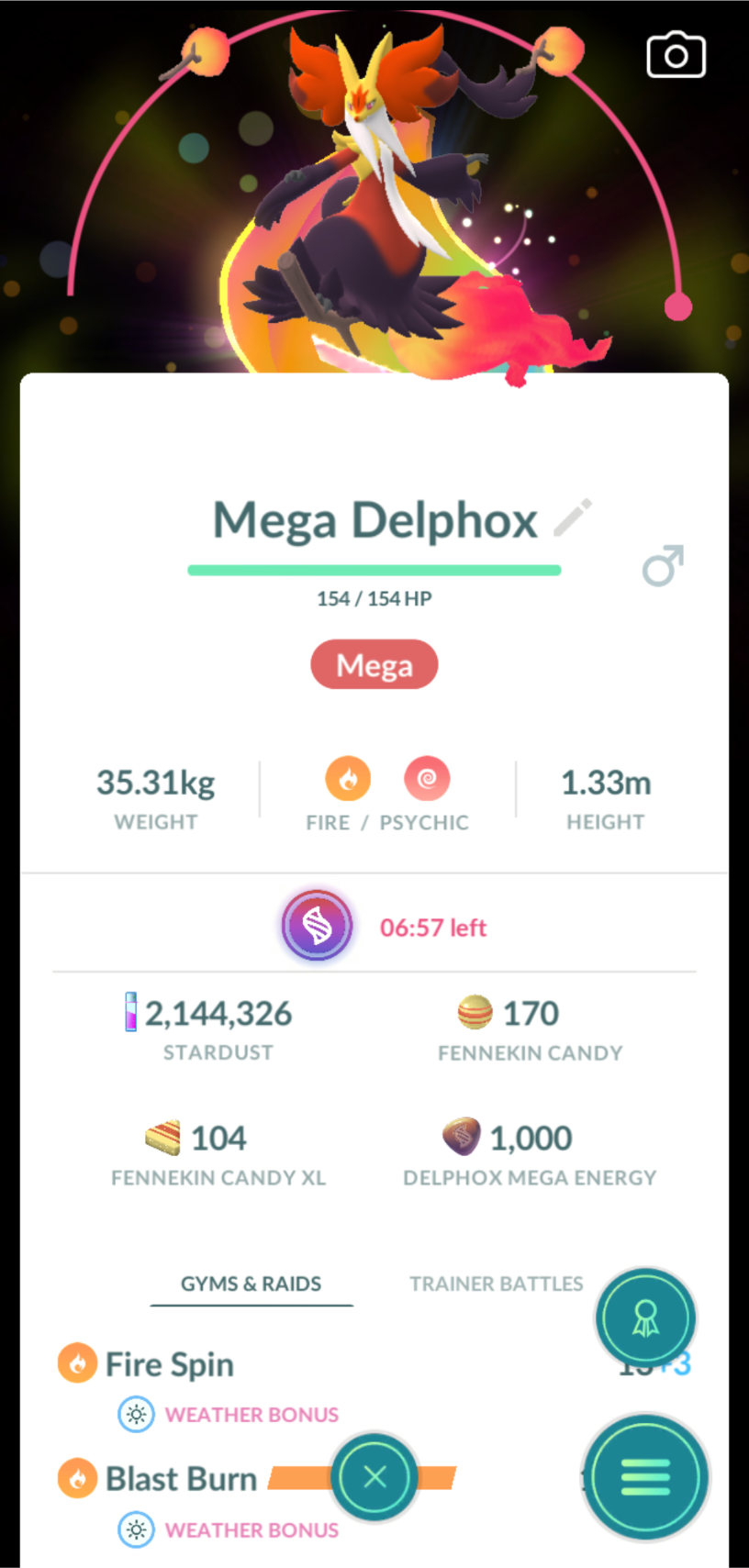This screenshot has height=1568, width=749.
Task: Open the Pokémon options menu button
Action: 646,1477
